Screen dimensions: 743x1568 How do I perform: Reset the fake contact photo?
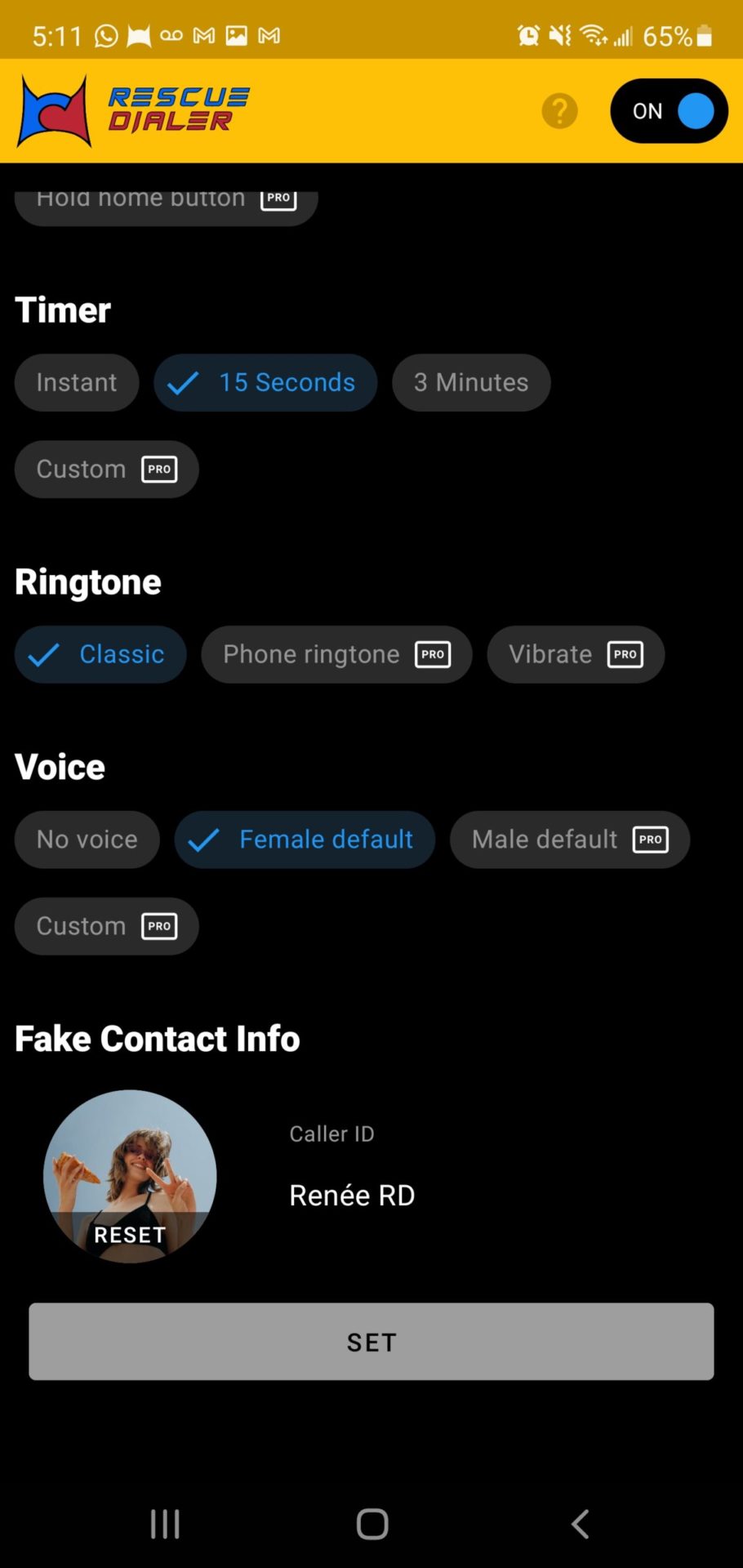[130, 1234]
